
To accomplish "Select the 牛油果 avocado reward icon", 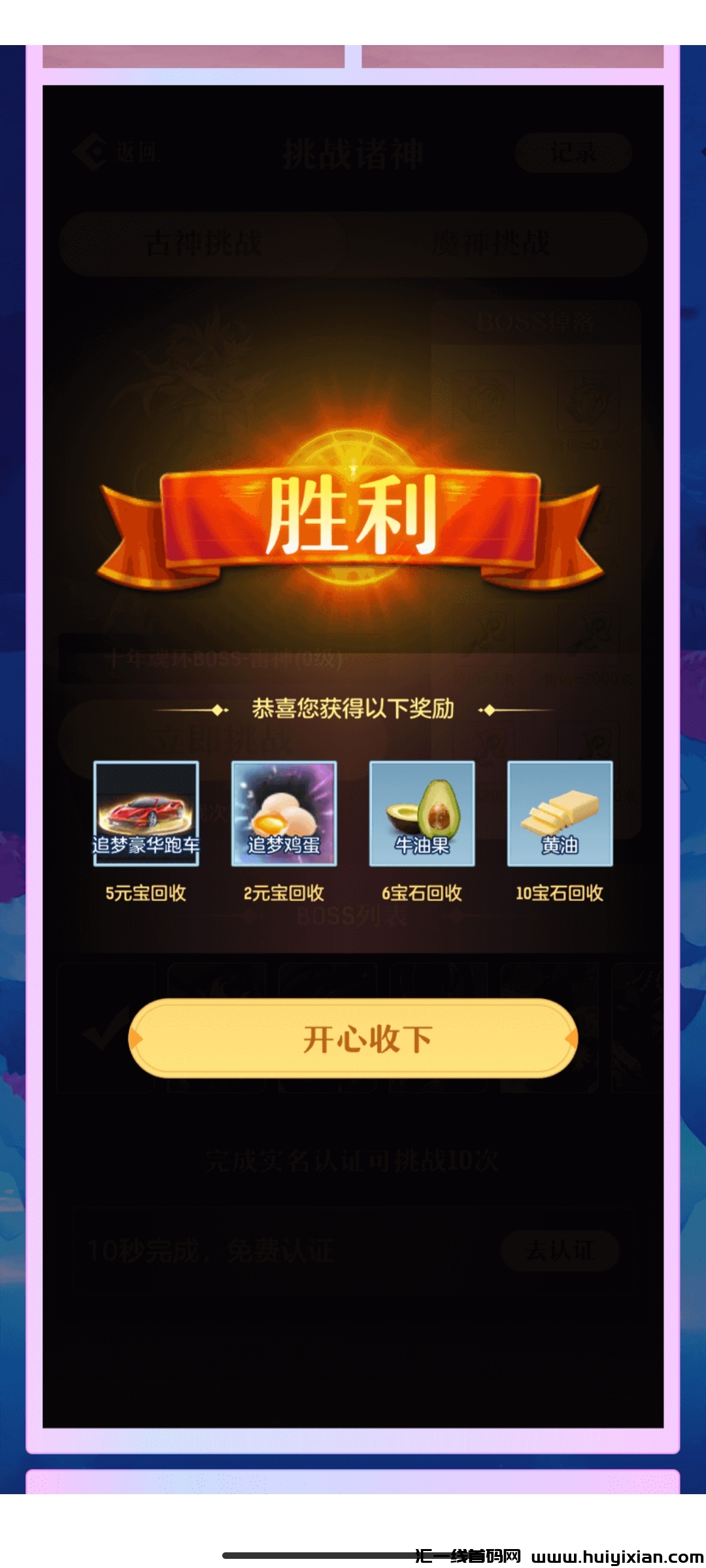I will [x=422, y=813].
